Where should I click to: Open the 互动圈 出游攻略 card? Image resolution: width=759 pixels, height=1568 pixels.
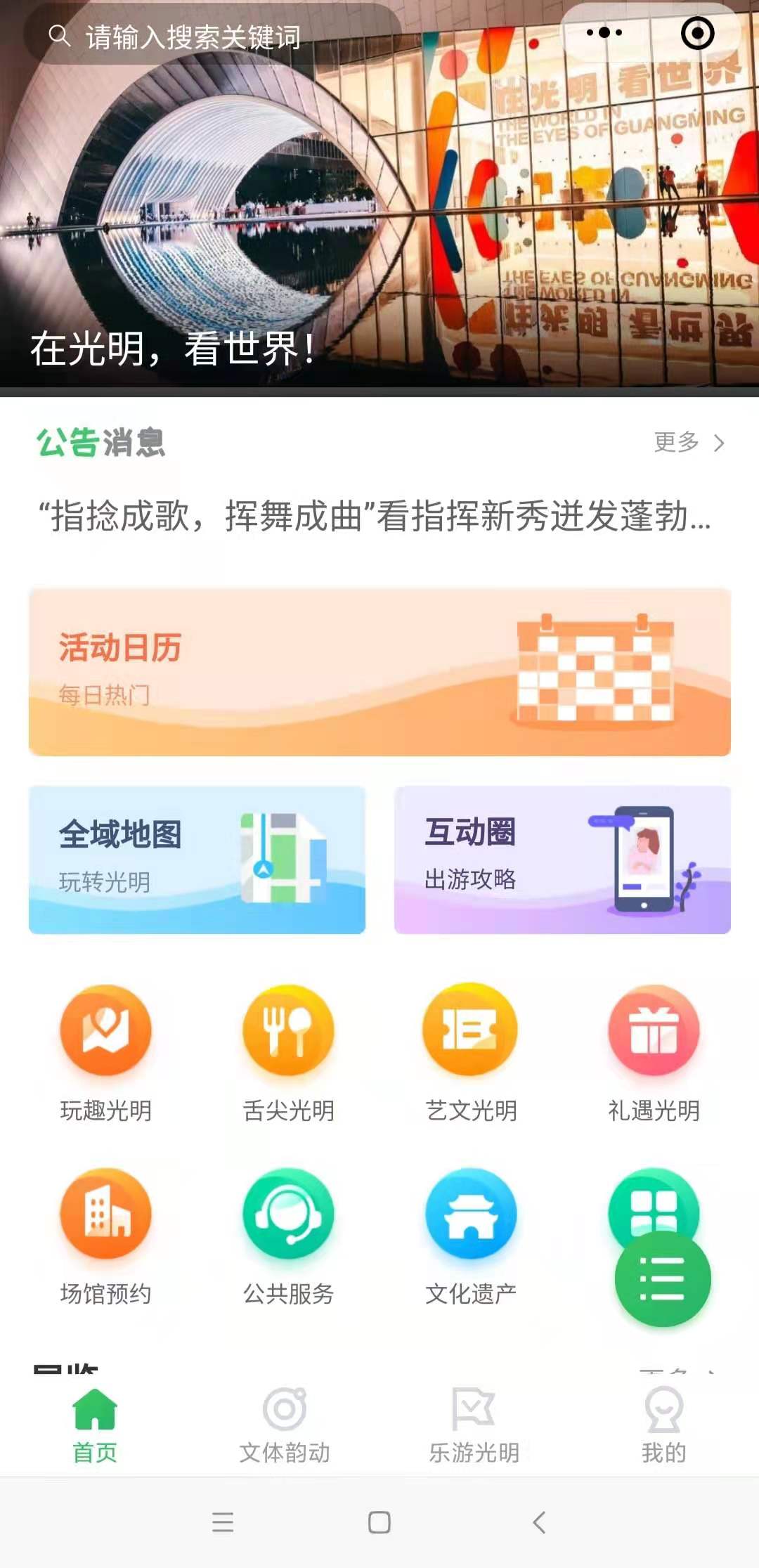pos(562,859)
